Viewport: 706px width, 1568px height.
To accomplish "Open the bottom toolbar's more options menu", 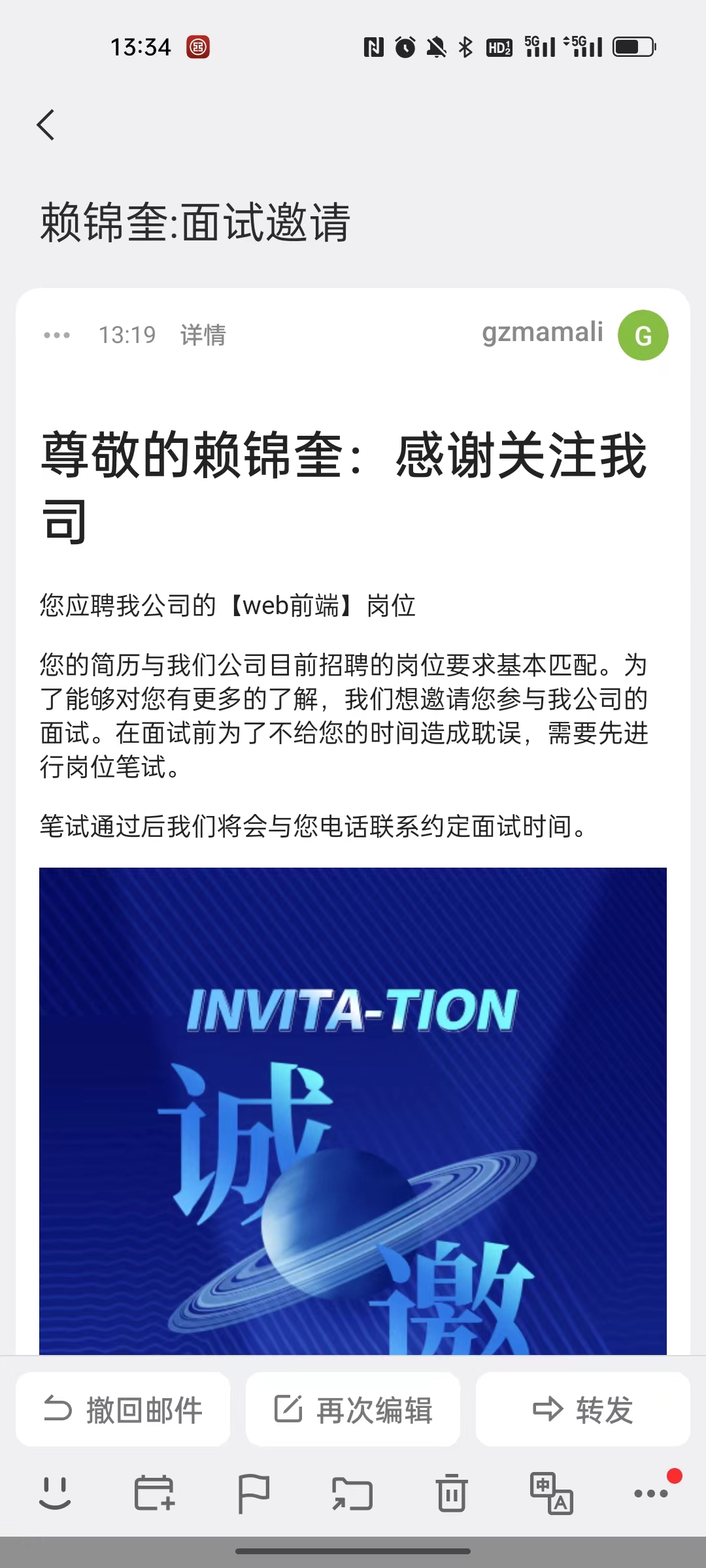I will pos(651,1493).
